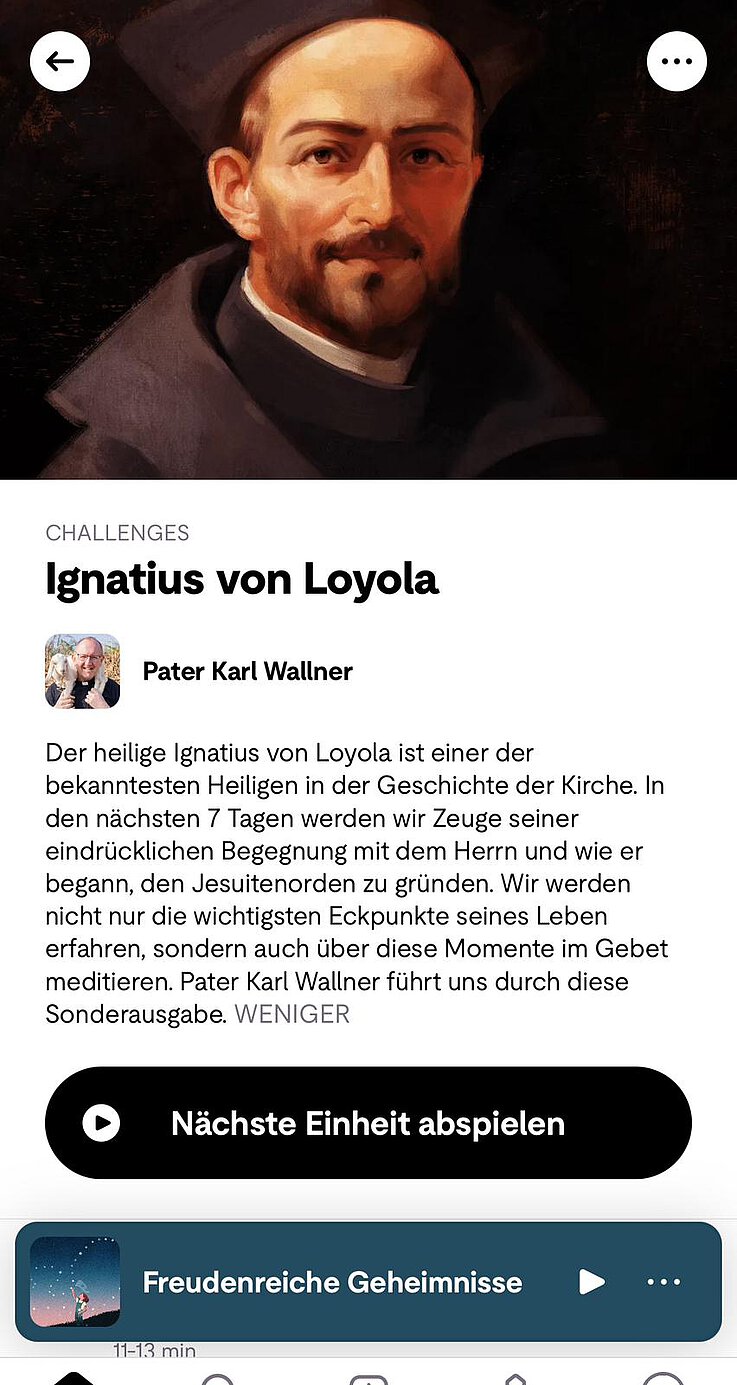Open the Freudenreiche Geheimnisse mini player

click(x=330, y=1282)
